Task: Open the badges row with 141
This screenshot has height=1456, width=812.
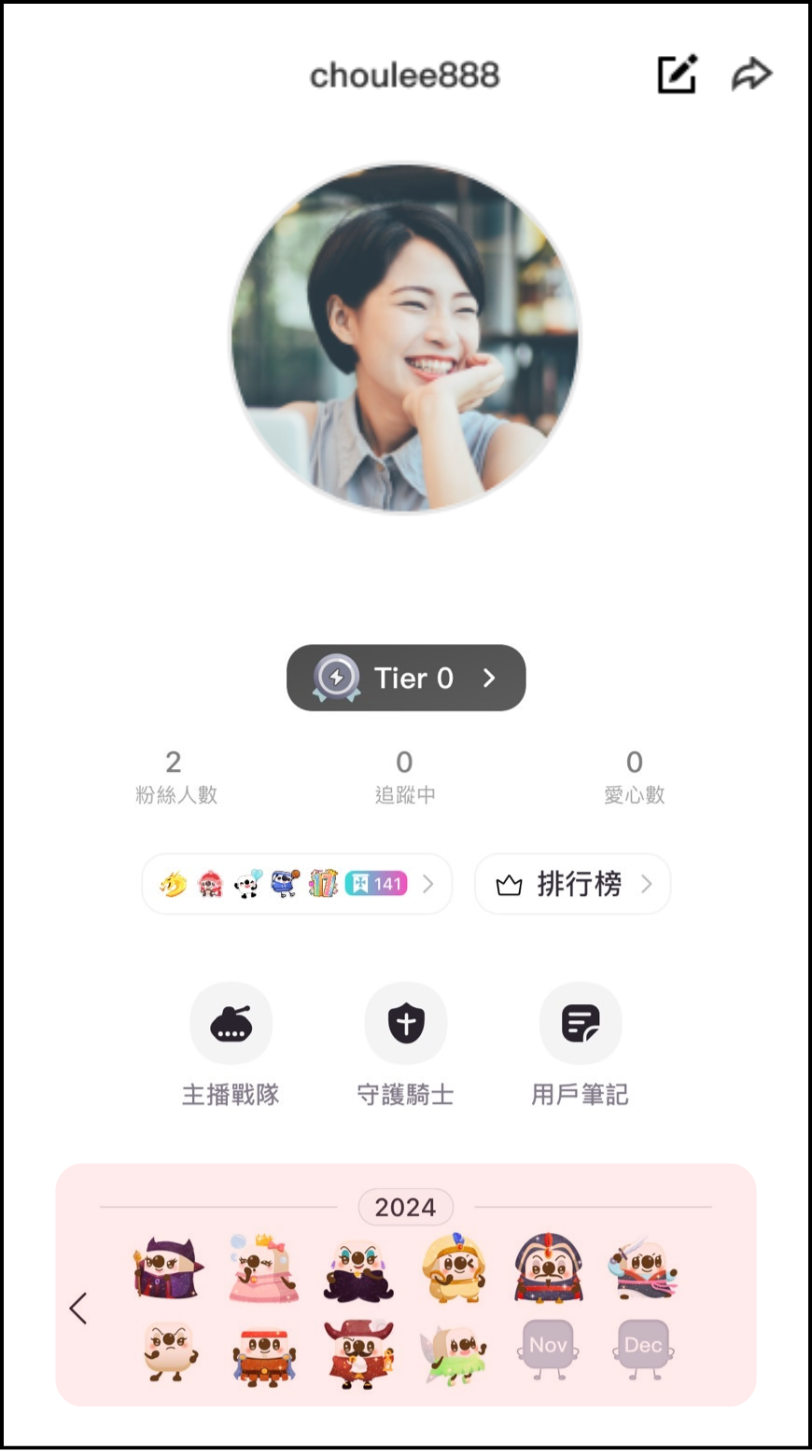Action: (x=297, y=884)
